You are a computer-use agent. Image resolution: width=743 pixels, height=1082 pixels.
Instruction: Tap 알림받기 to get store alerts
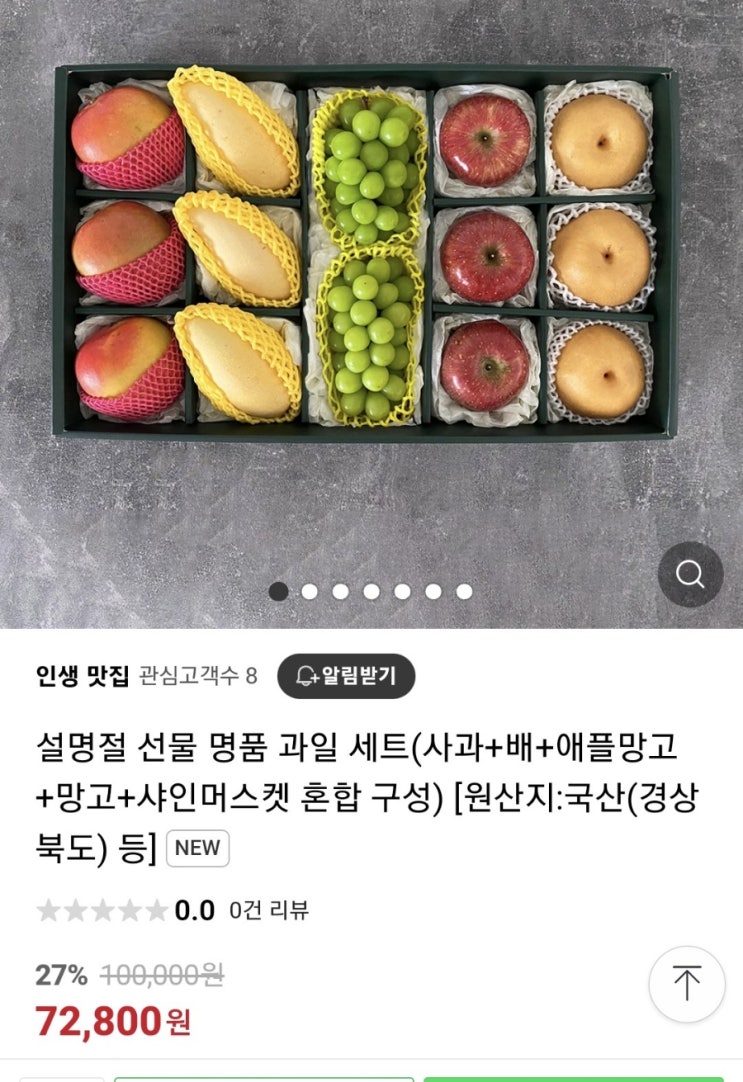tap(346, 676)
